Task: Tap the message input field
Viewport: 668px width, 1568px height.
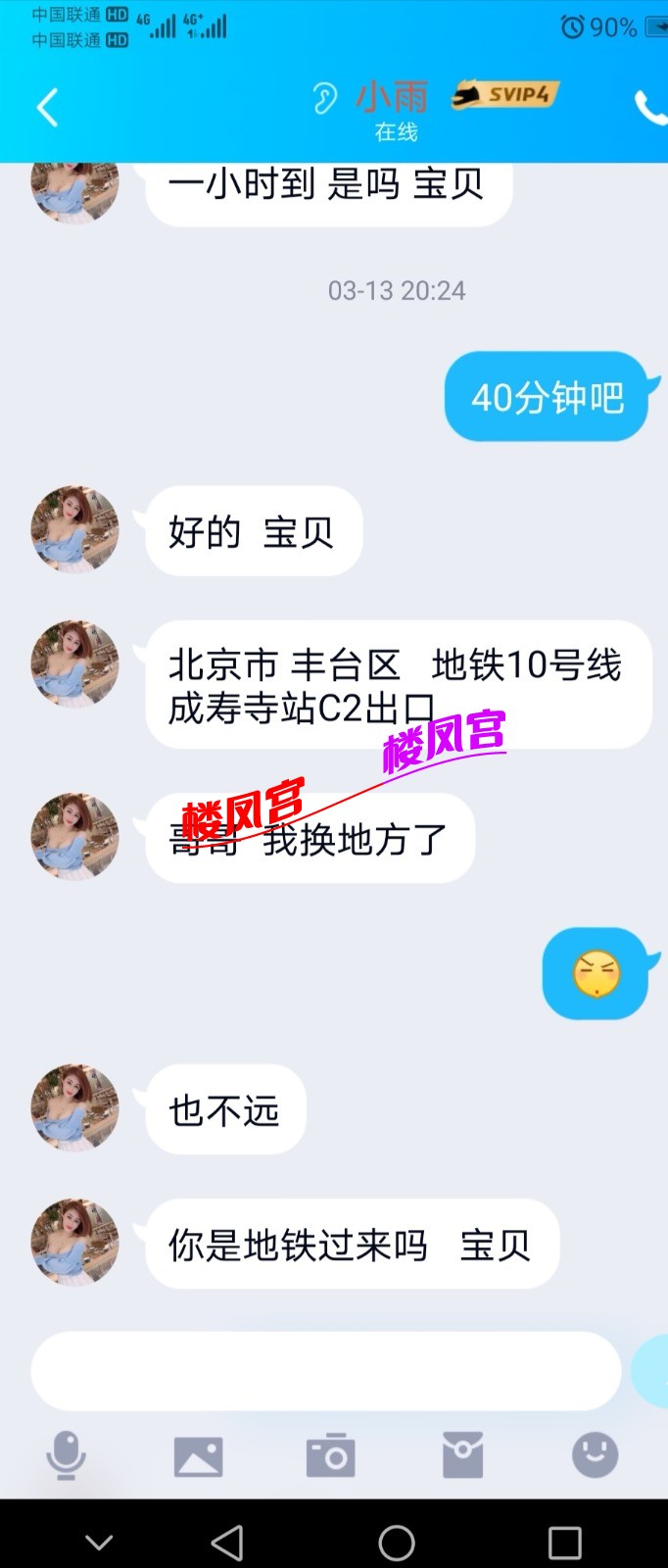Action: point(325,1370)
